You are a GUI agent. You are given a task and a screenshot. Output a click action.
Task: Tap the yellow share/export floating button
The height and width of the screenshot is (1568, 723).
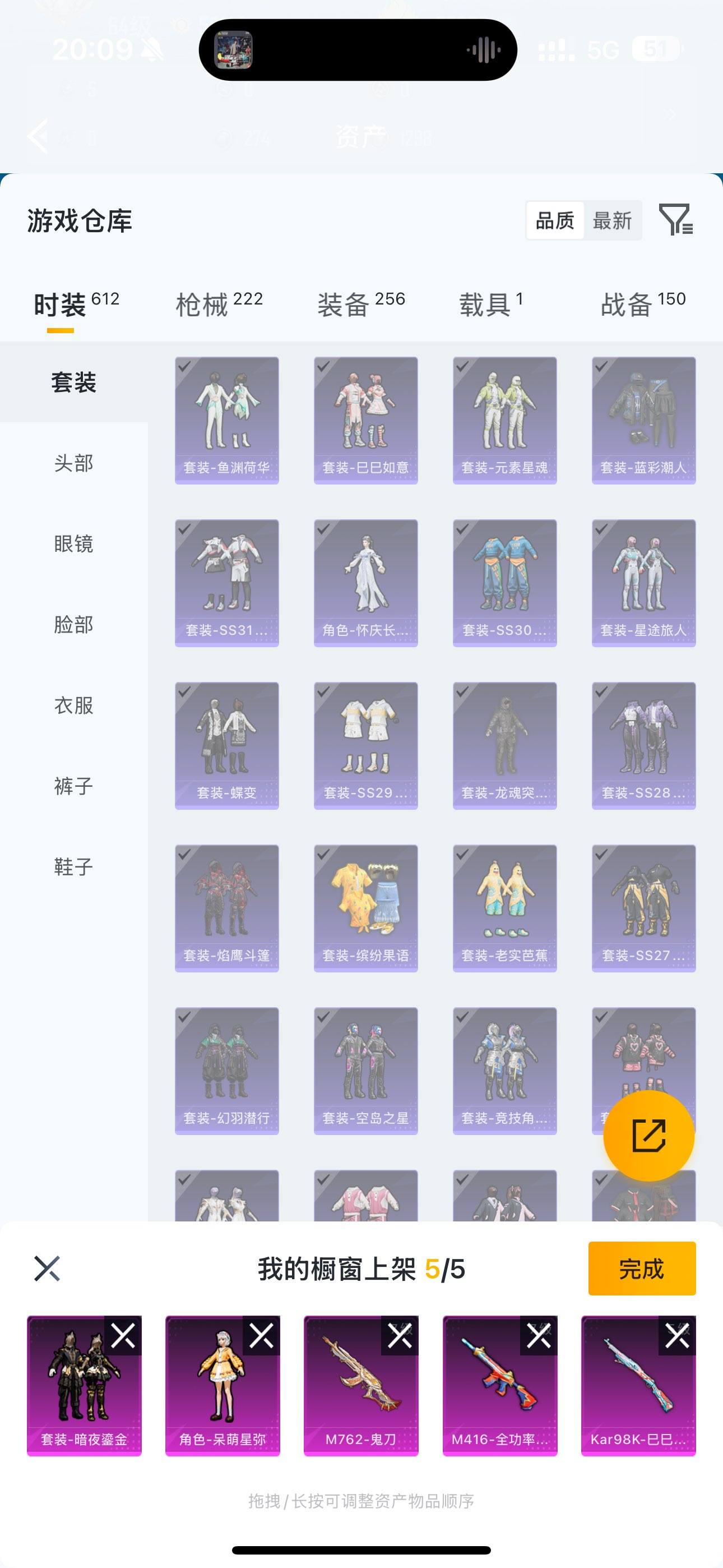tap(648, 1135)
